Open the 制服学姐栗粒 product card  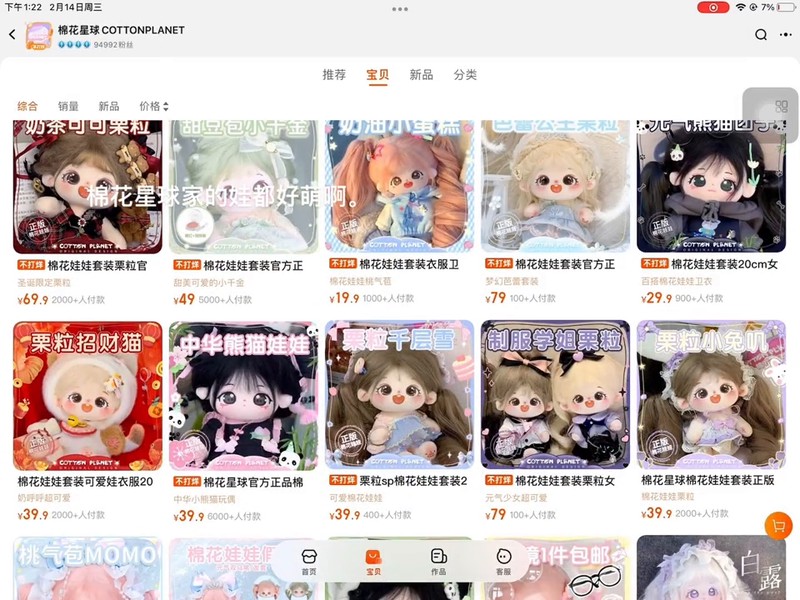tap(555, 395)
